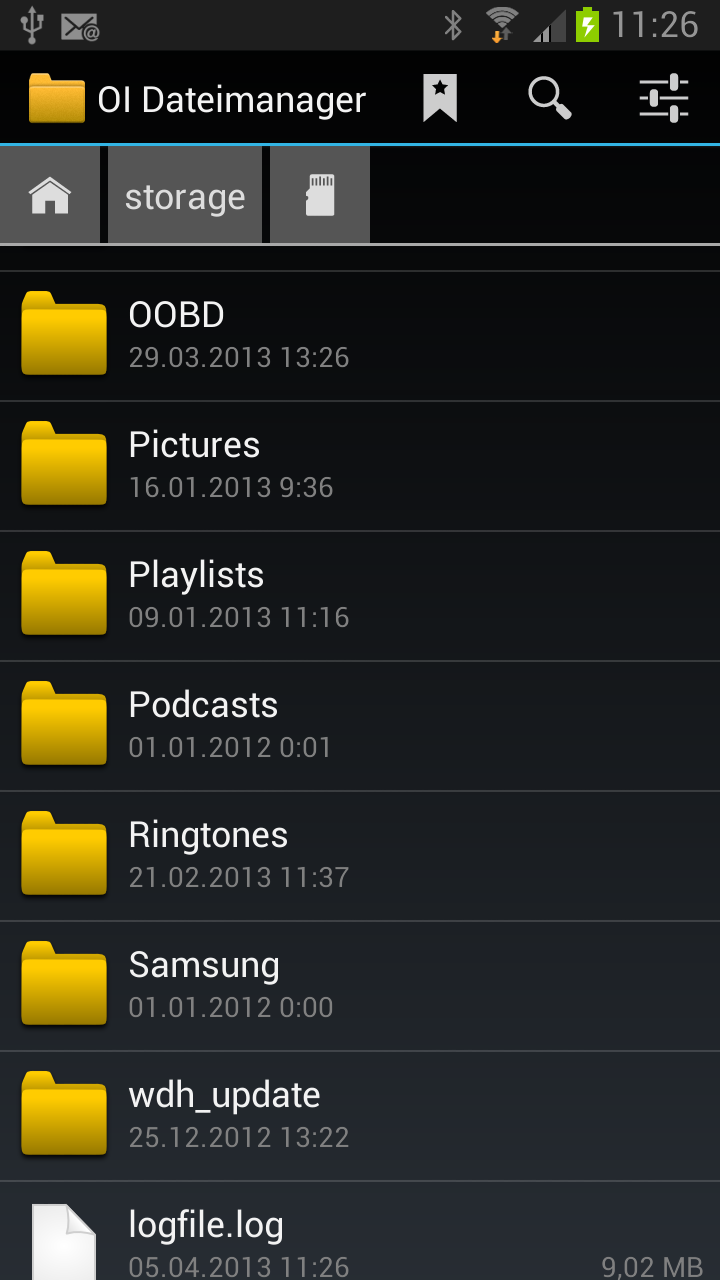
Task: Browse the Playlists folder
Action: click(x=360, y=596)
